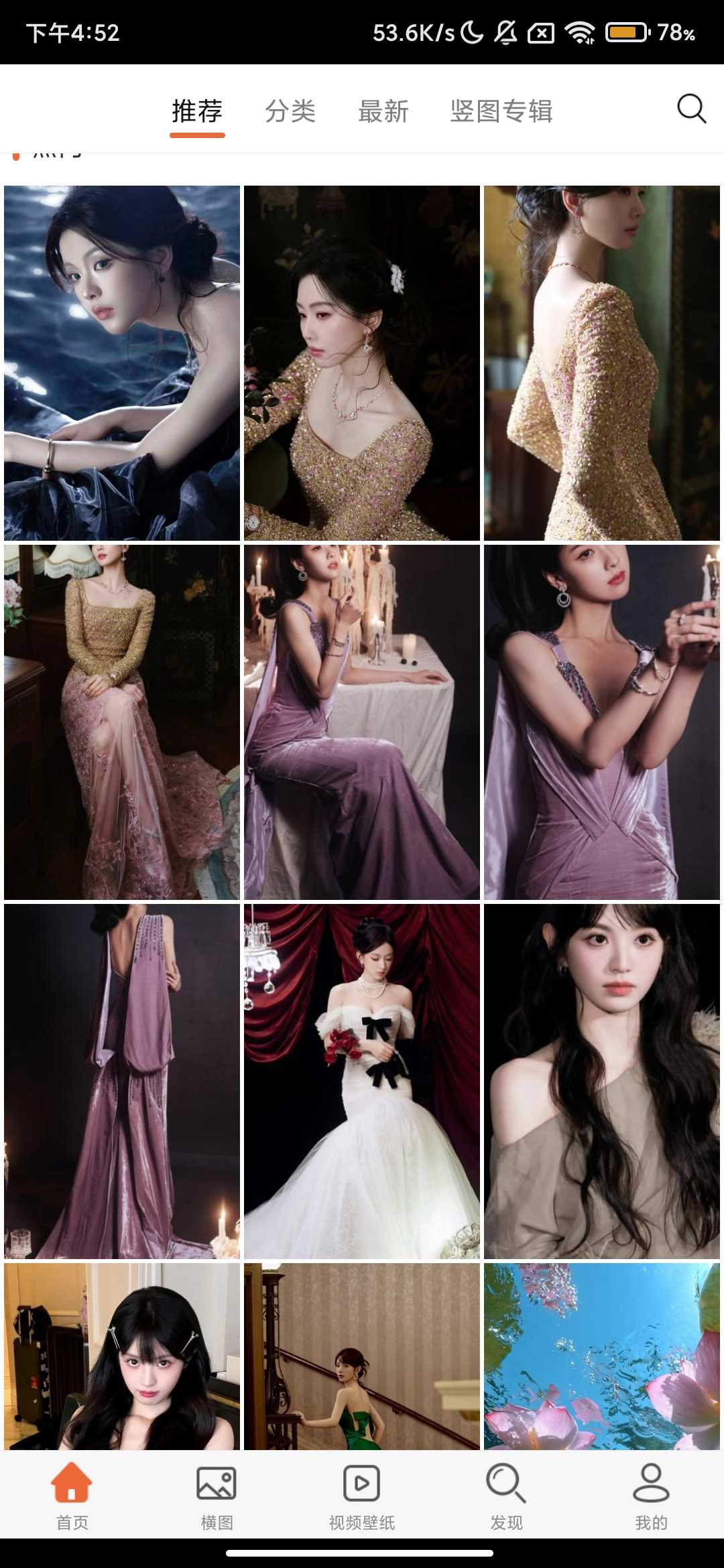
Task: Open the wavy hair beige dress wallpaper
Action: (602, 1081)
